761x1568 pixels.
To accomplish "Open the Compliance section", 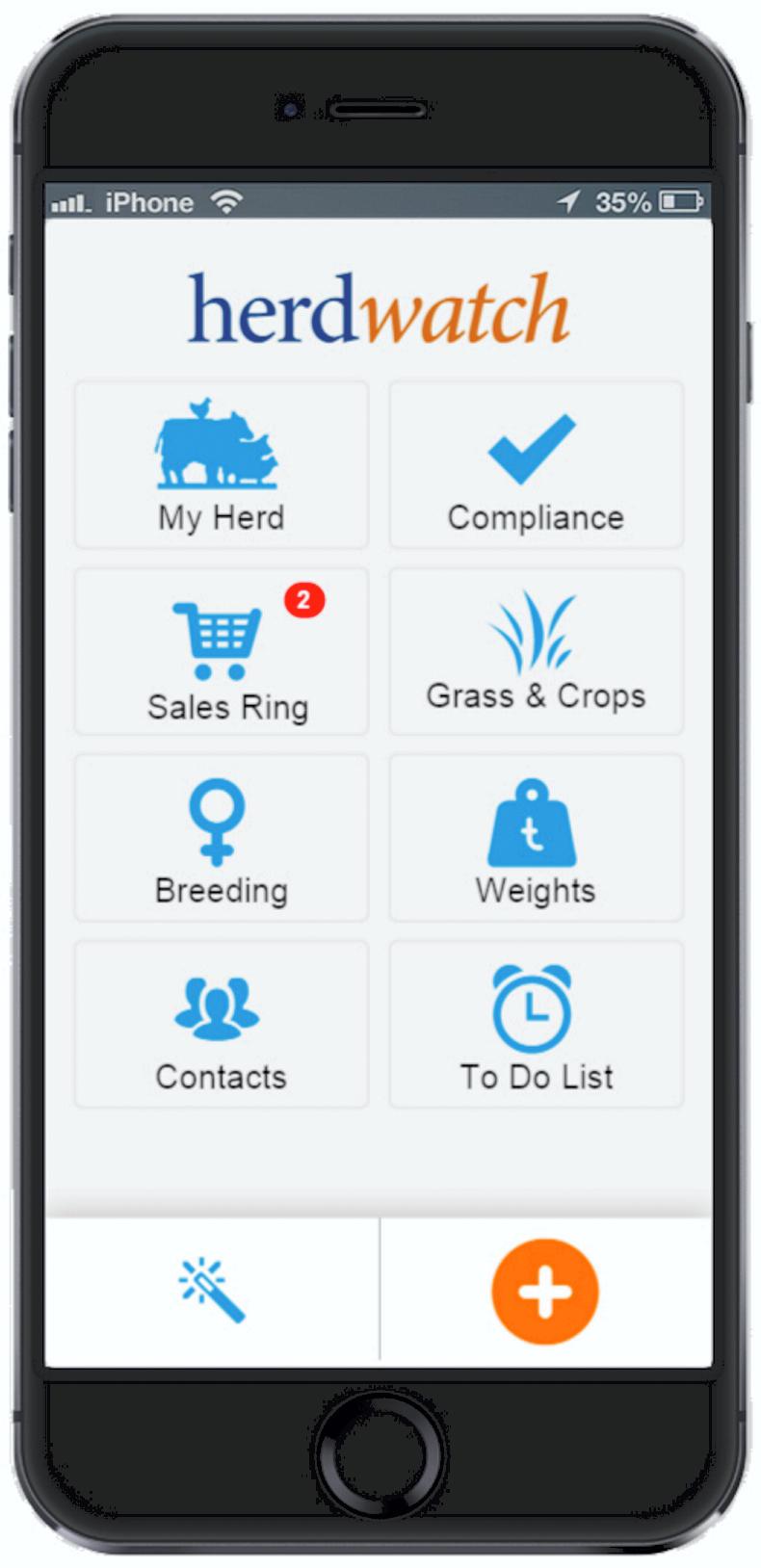I will click(536, 466).
